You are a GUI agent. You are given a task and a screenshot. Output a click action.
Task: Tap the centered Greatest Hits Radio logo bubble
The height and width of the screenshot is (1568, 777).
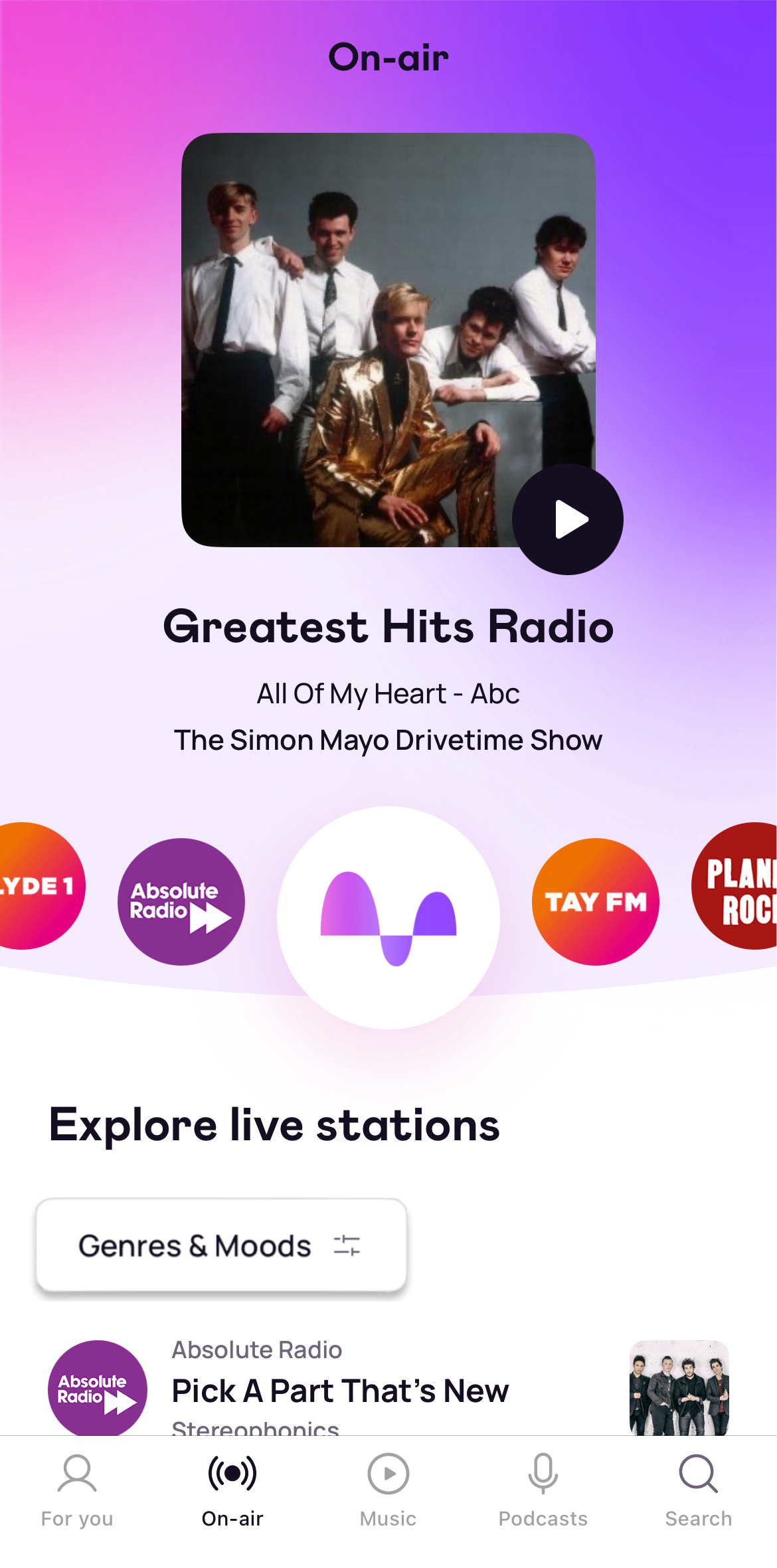pyautogui.click(x=388, y=918)
